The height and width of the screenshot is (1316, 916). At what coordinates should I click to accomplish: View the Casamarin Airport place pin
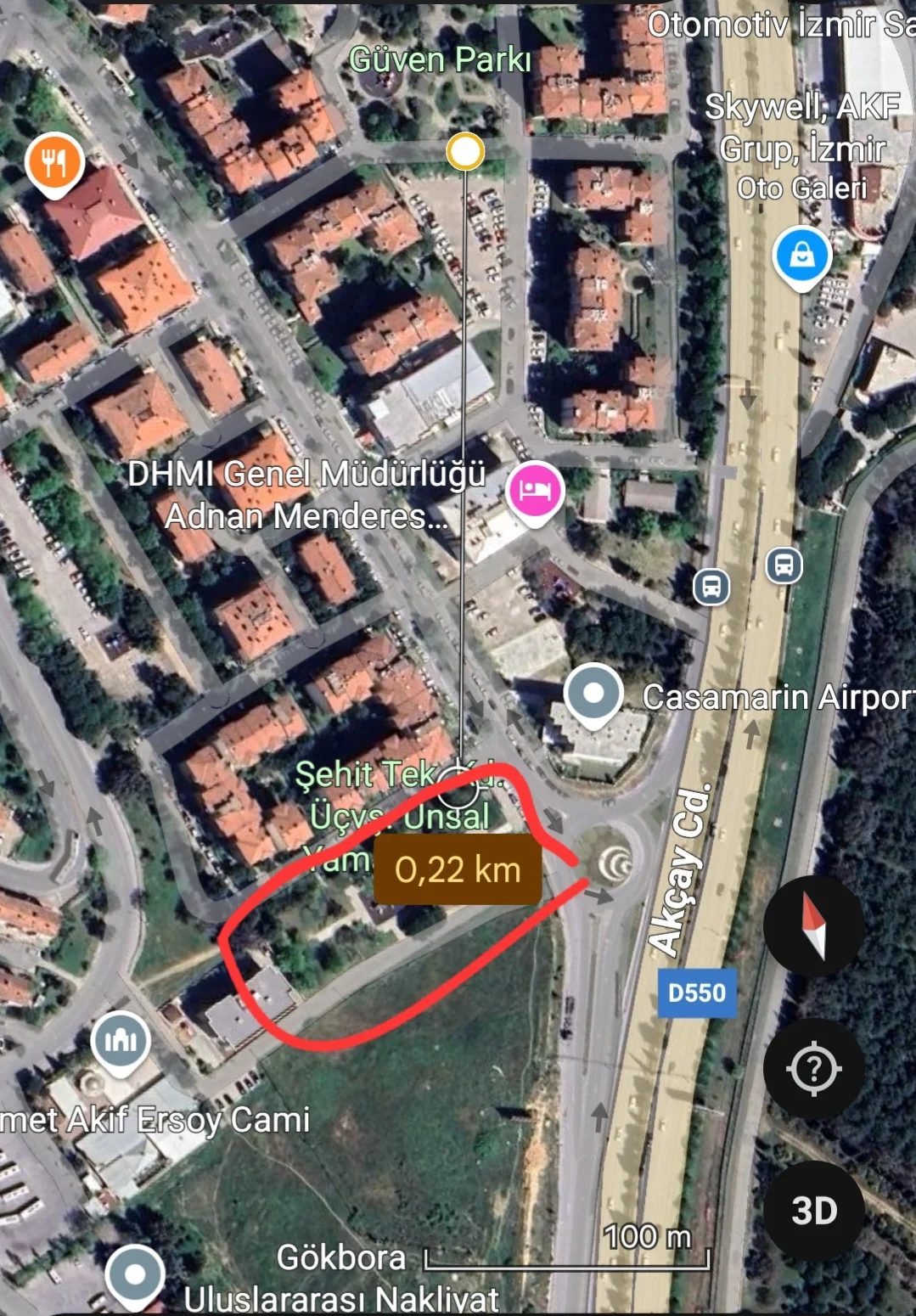pyautogui.click(x=594, y=695)
